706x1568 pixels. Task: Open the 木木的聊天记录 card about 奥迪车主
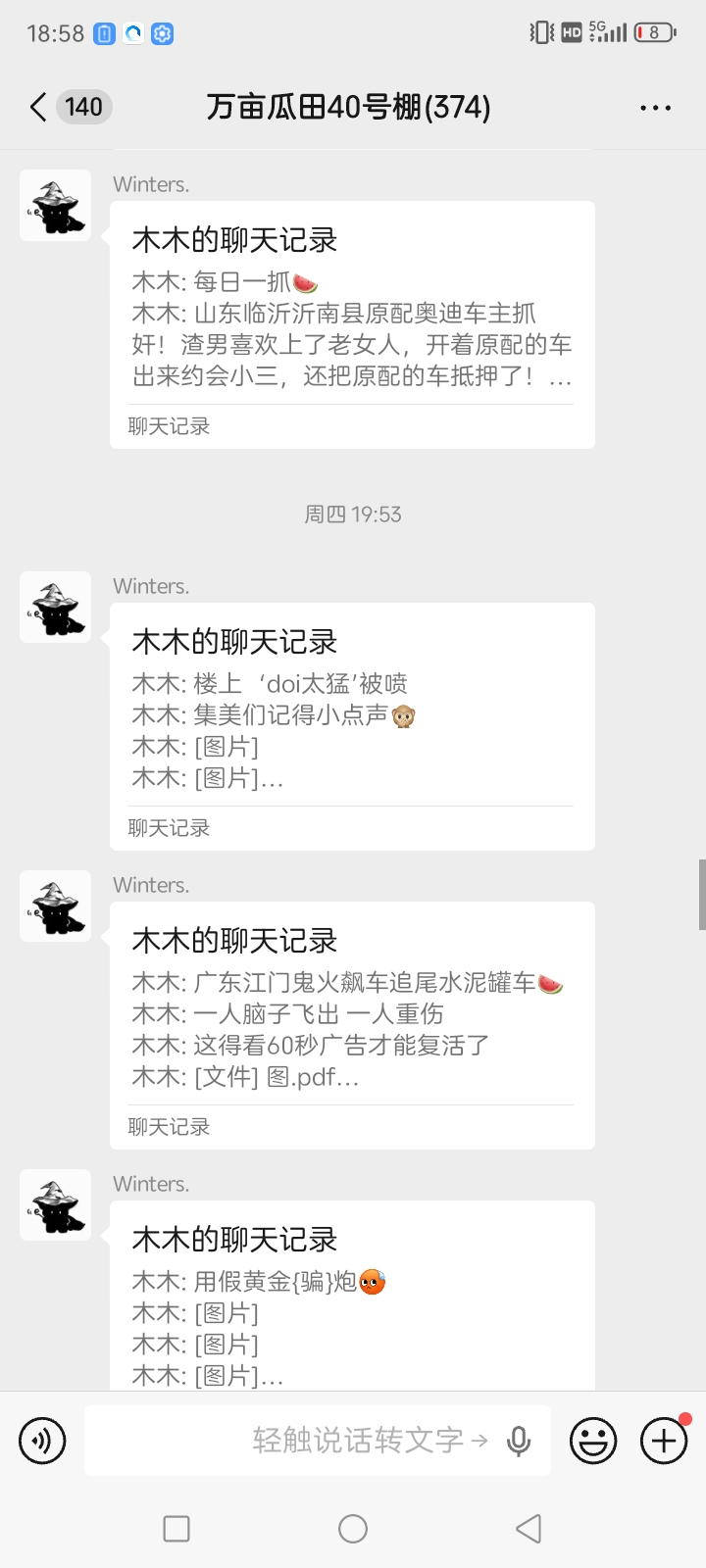pyautogui.click(x=351, y=323)
